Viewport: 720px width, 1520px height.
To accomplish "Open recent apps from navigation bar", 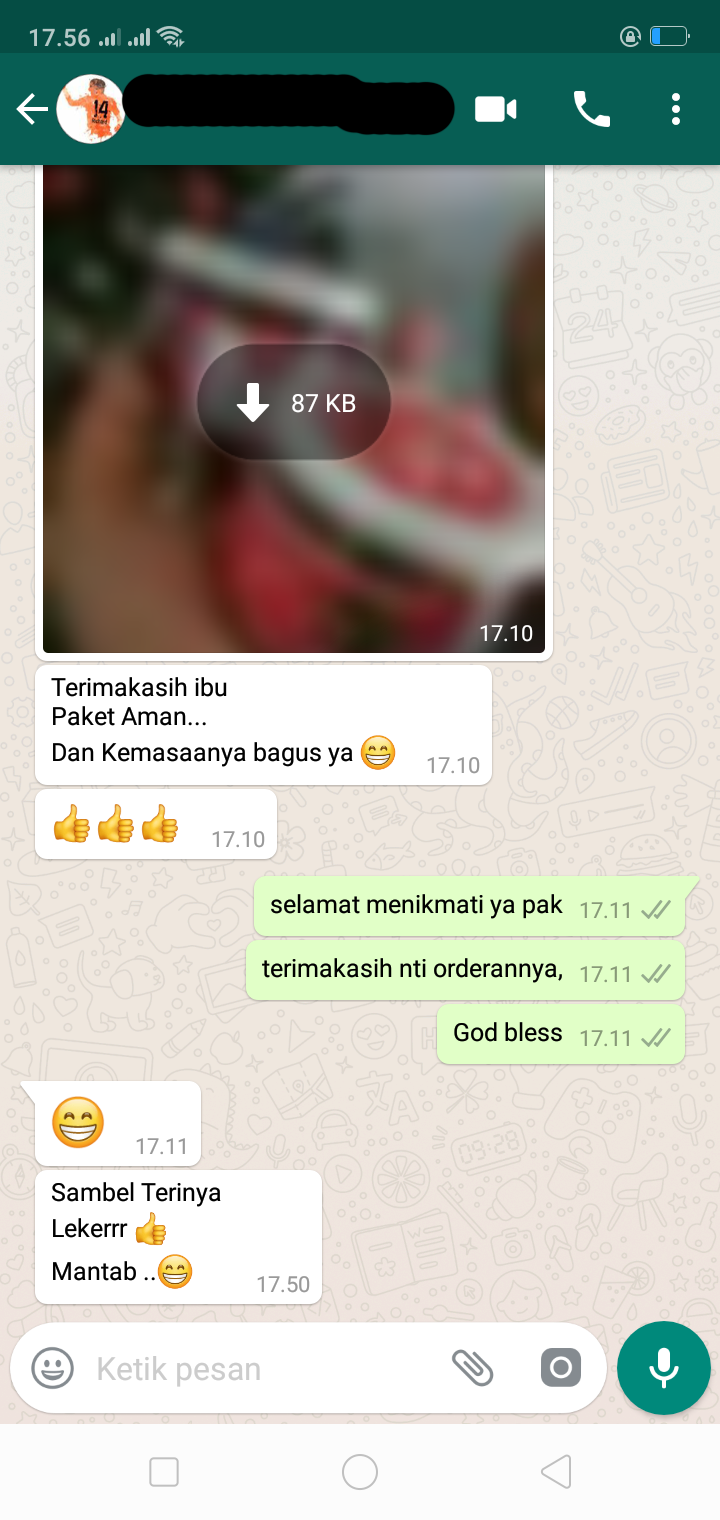I will click(164, 1472).
